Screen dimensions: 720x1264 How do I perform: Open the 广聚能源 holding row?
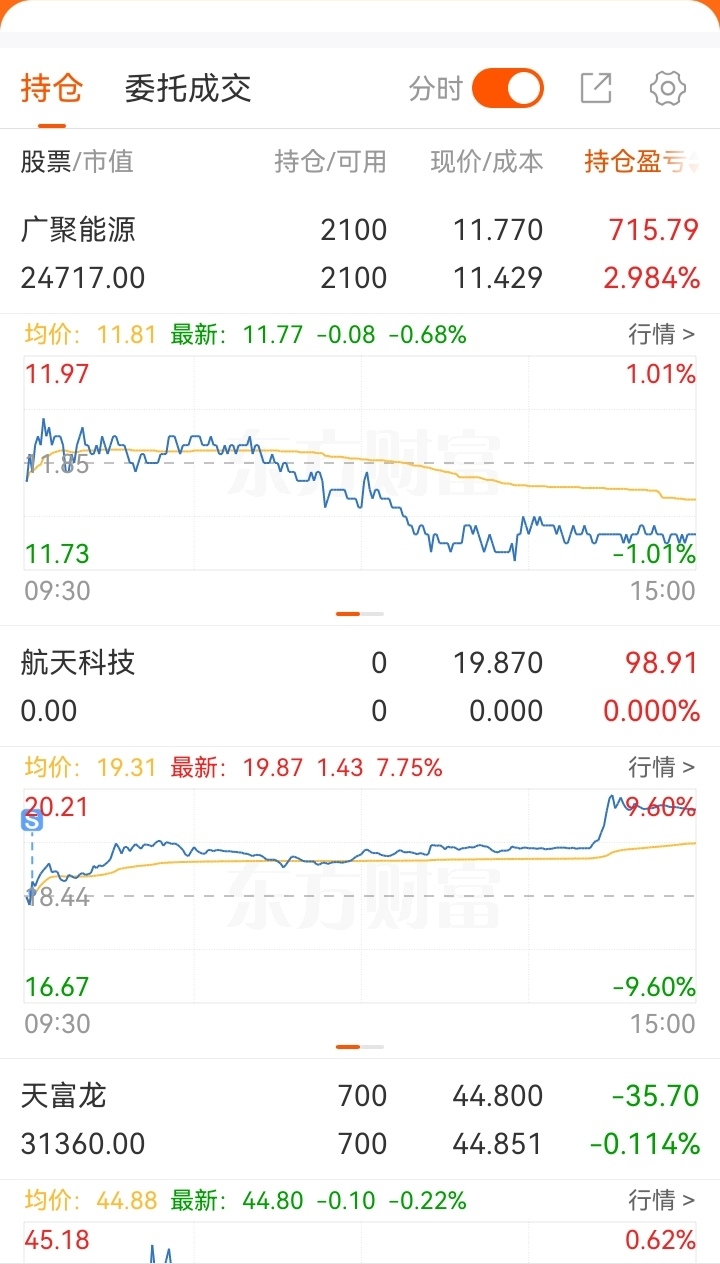[x=360, y=254]
